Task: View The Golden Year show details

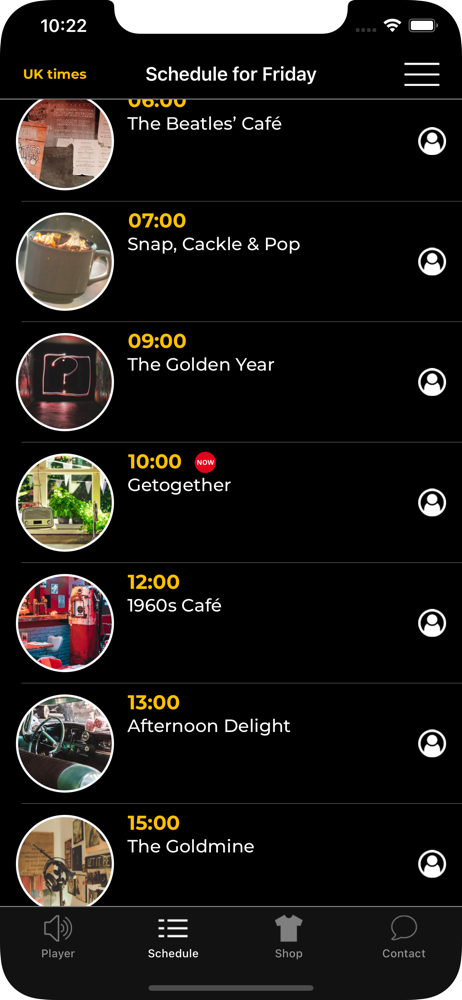Action: pos(231,382)
